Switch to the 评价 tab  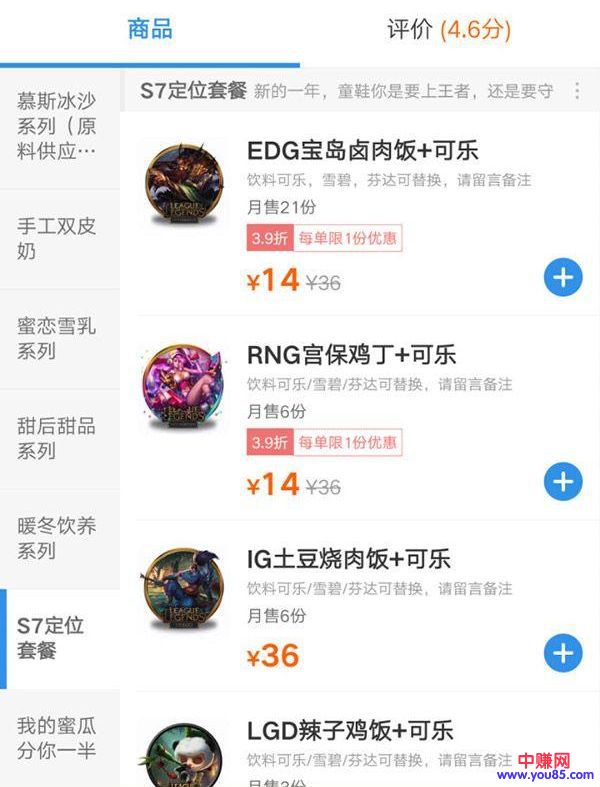click(x=449, y=30)
